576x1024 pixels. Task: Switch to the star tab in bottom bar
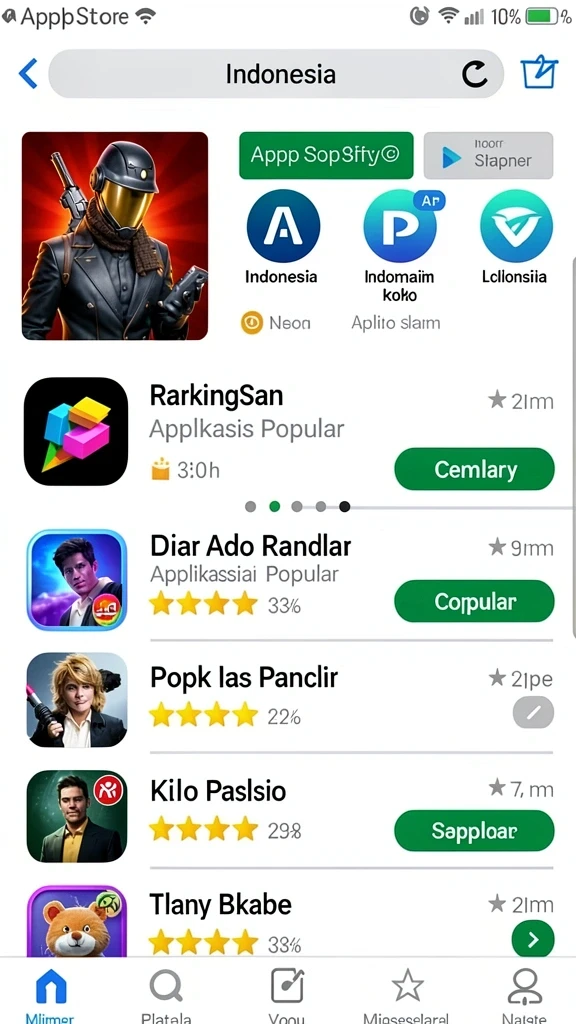pyautogui.click(x=408, y=993)
